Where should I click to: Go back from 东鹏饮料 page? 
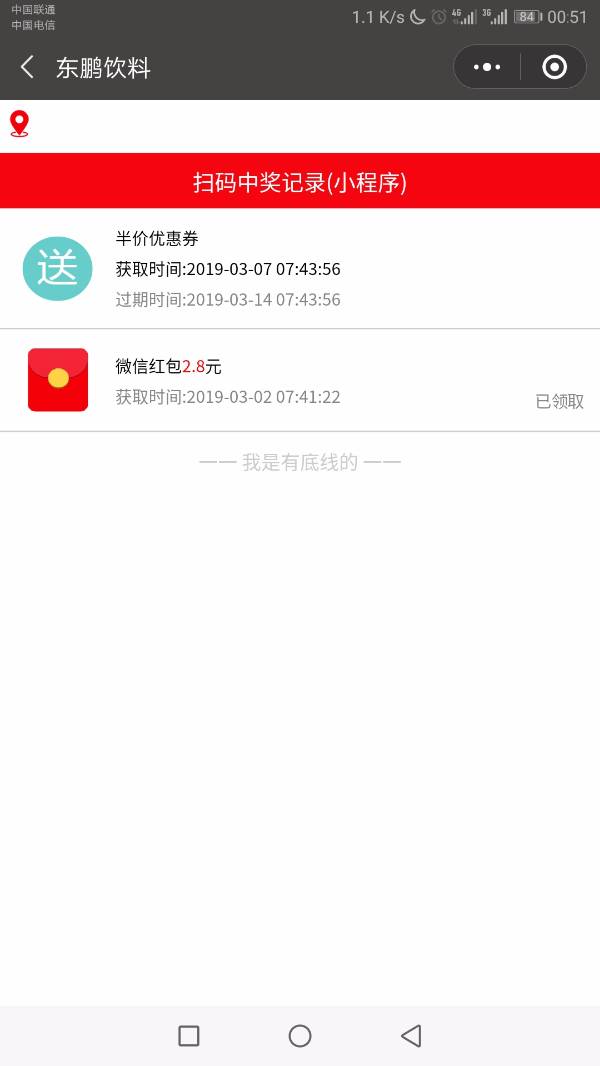[27, 68]
